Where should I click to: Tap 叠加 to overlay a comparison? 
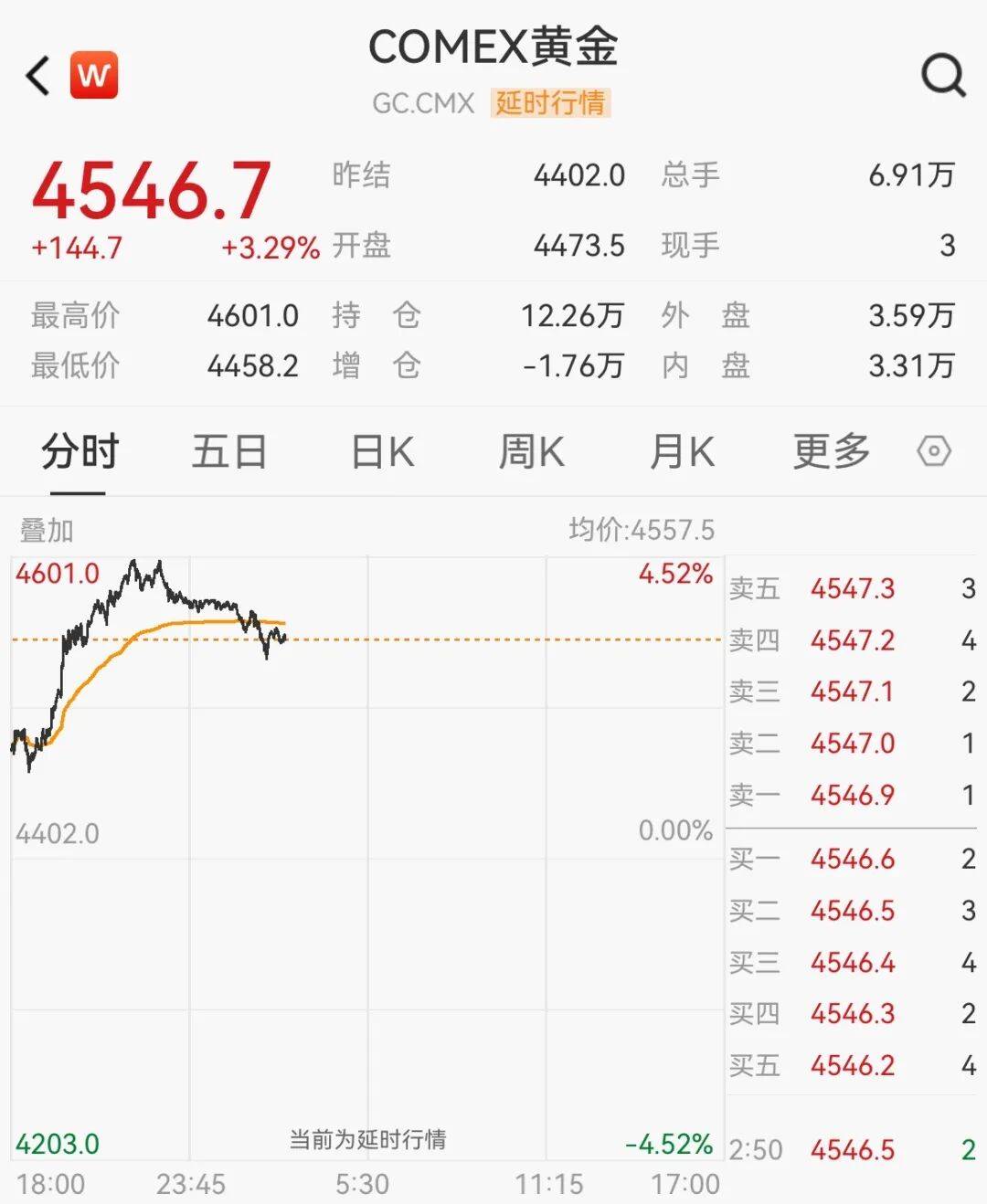[x=47, y=530]
